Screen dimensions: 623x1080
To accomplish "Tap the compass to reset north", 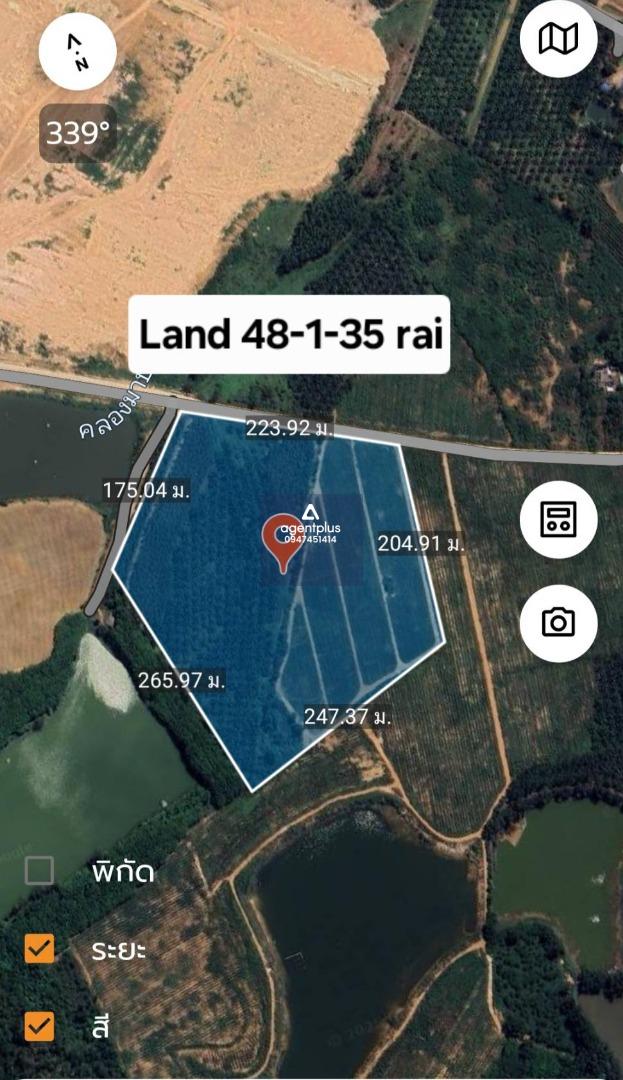I will (x=78, y=50).
